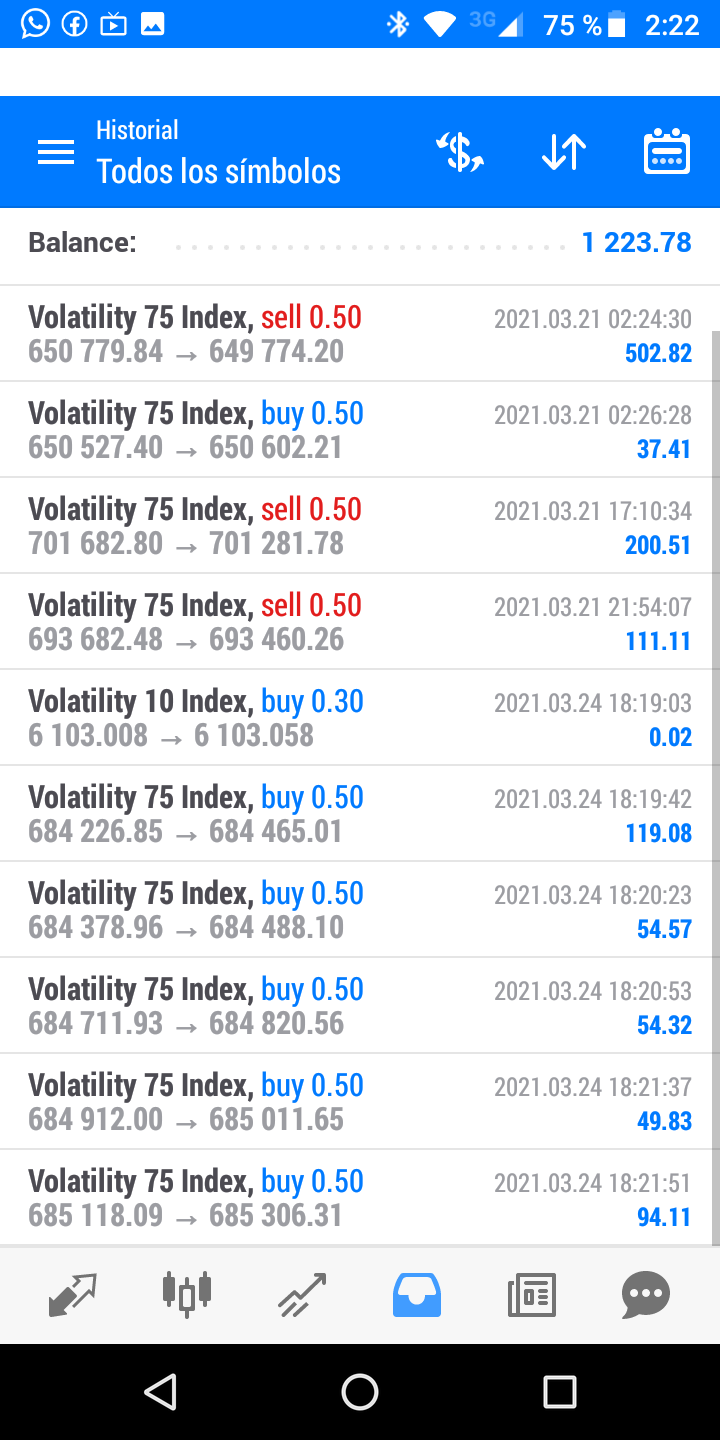Switch to the News tab
This screenshot has height=1440, width=720.
pyautogui.click(x=531, y=1295)
